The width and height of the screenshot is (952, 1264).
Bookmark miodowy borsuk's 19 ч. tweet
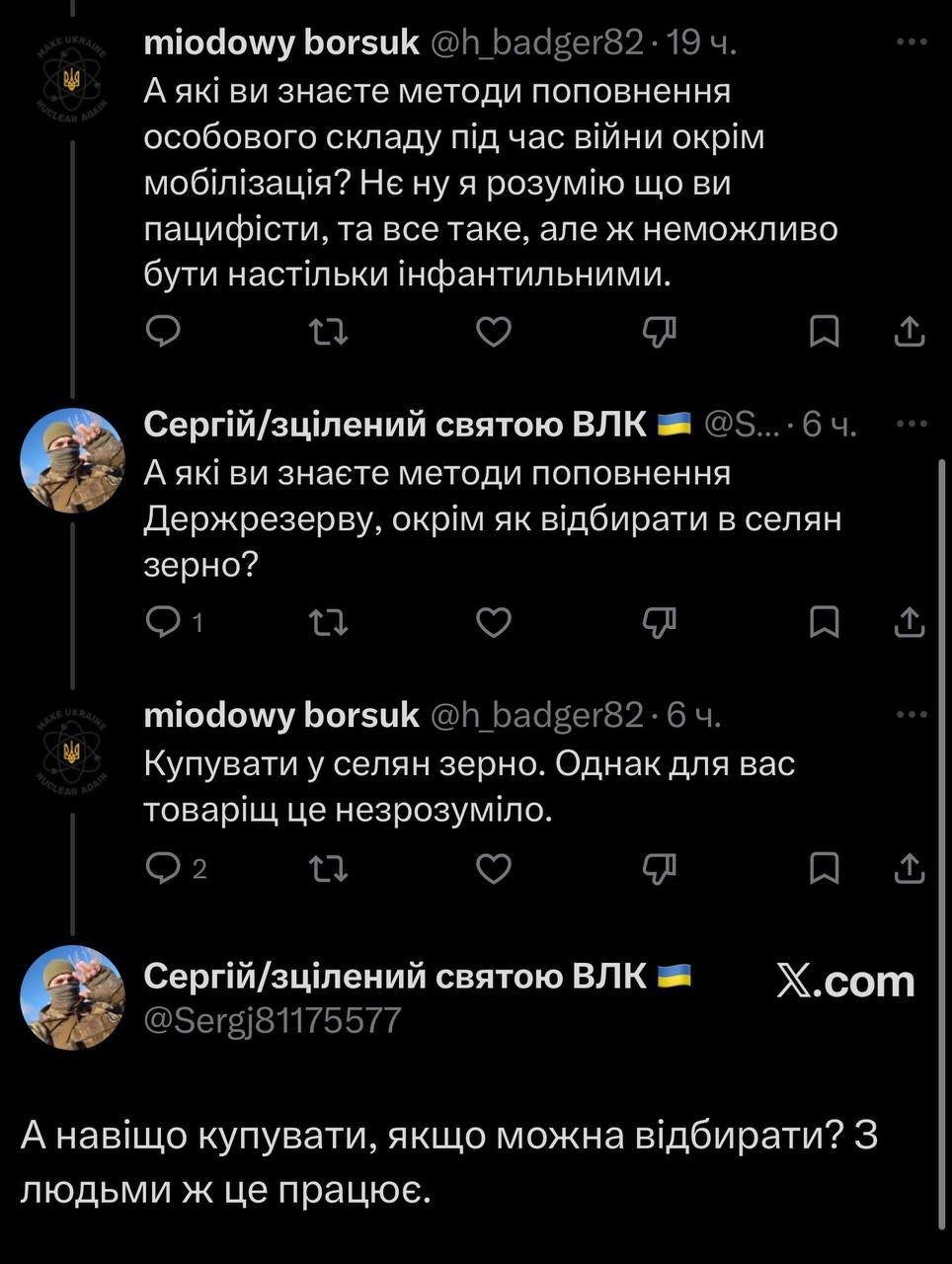coord(824,333)
